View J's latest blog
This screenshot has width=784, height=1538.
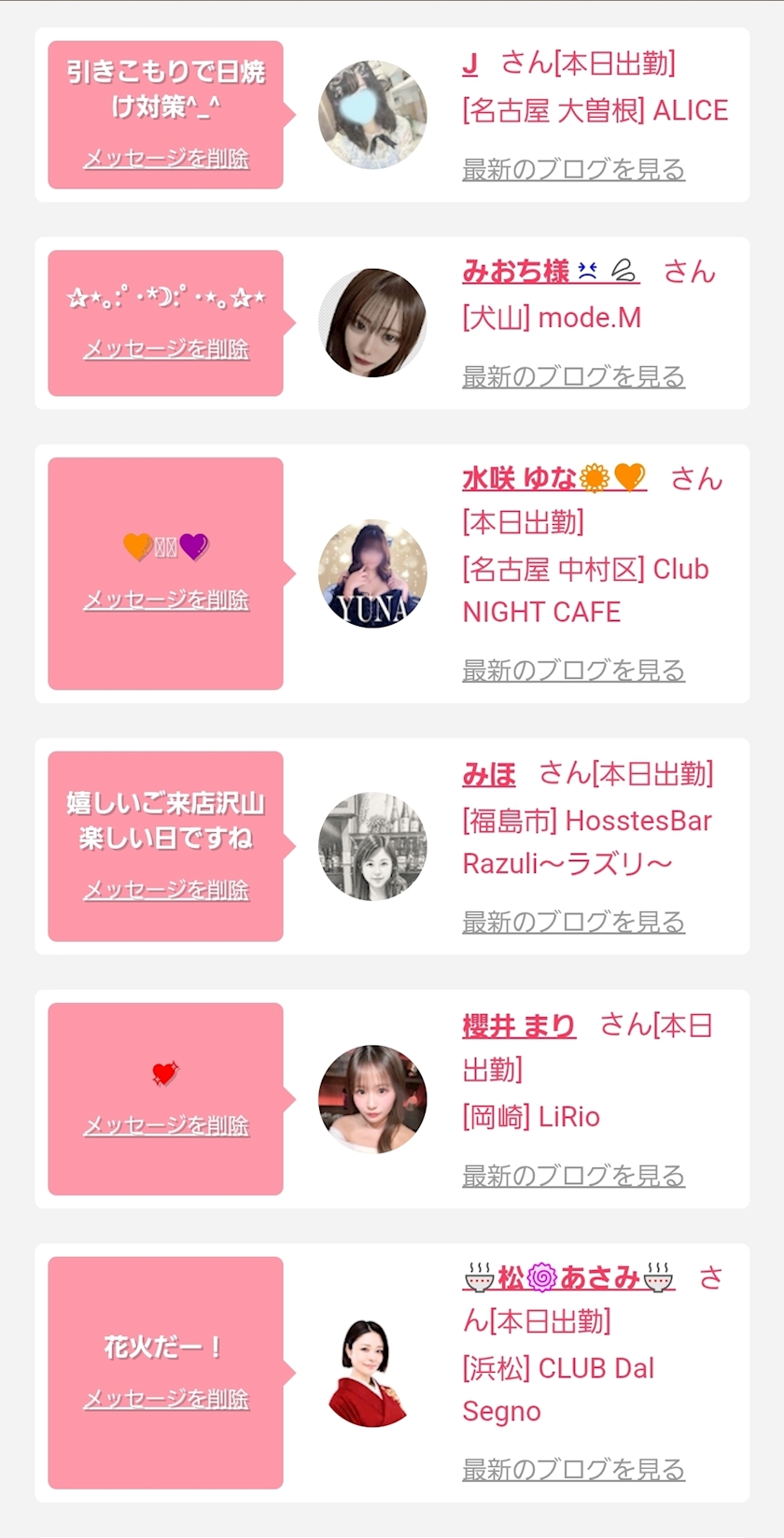[x=573, y=169]
